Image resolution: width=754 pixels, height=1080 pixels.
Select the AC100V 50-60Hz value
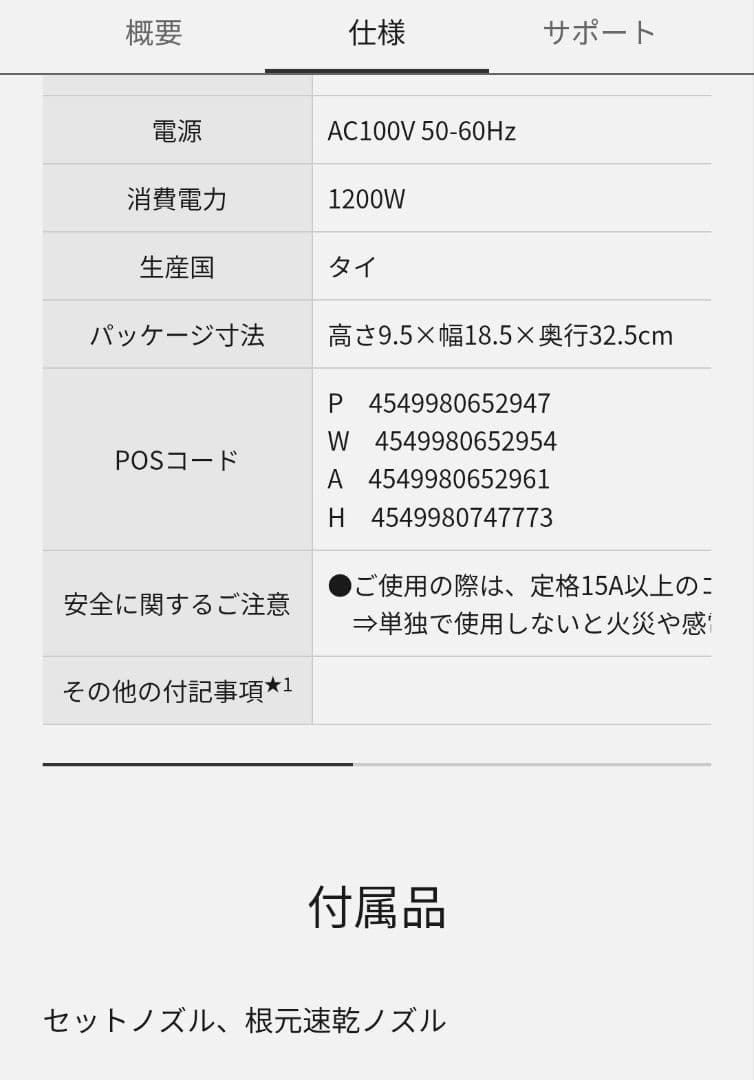pos(421,130)
